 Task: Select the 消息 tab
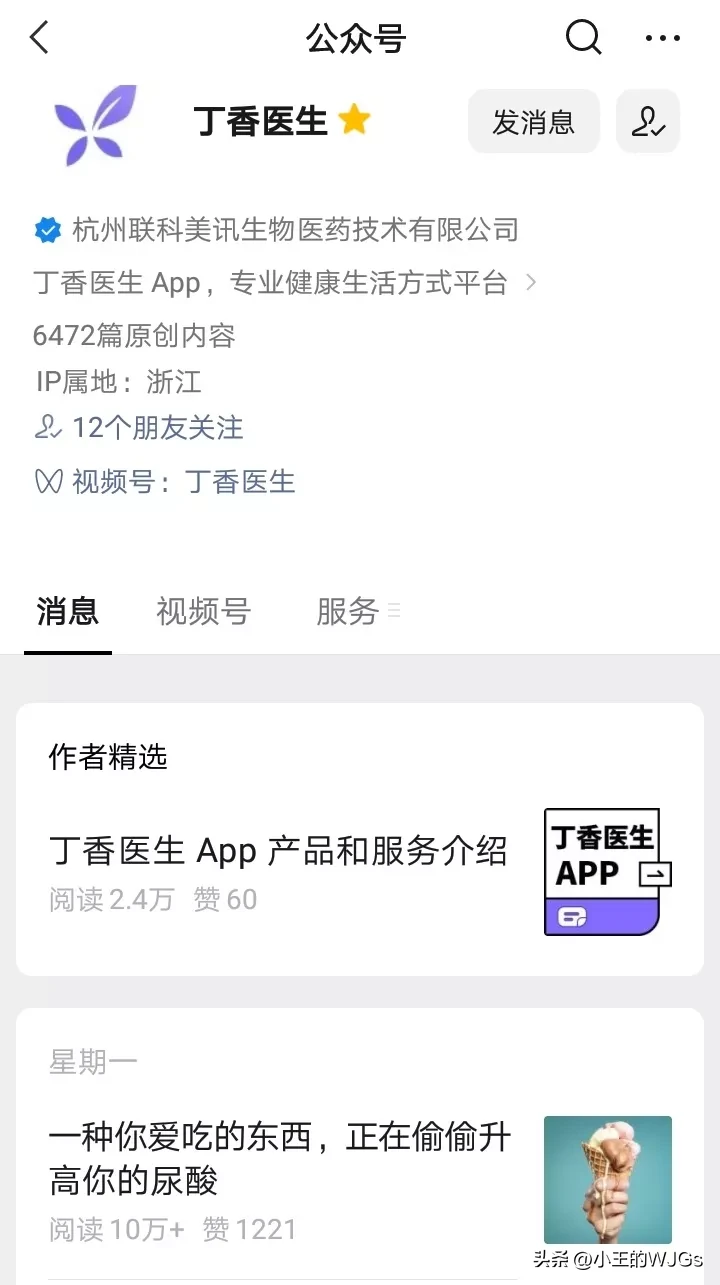tap(68, 611)
